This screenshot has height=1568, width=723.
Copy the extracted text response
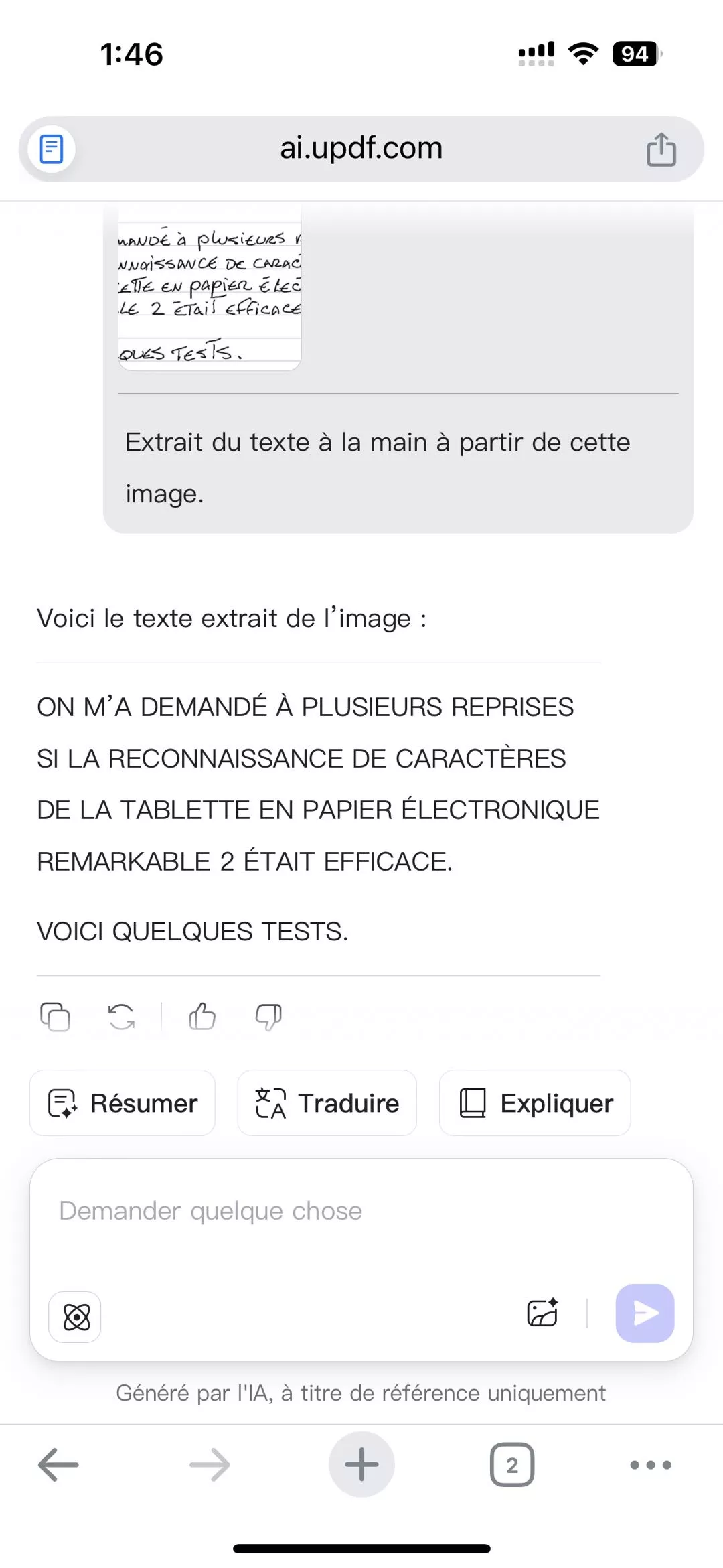click(56, 1017)
